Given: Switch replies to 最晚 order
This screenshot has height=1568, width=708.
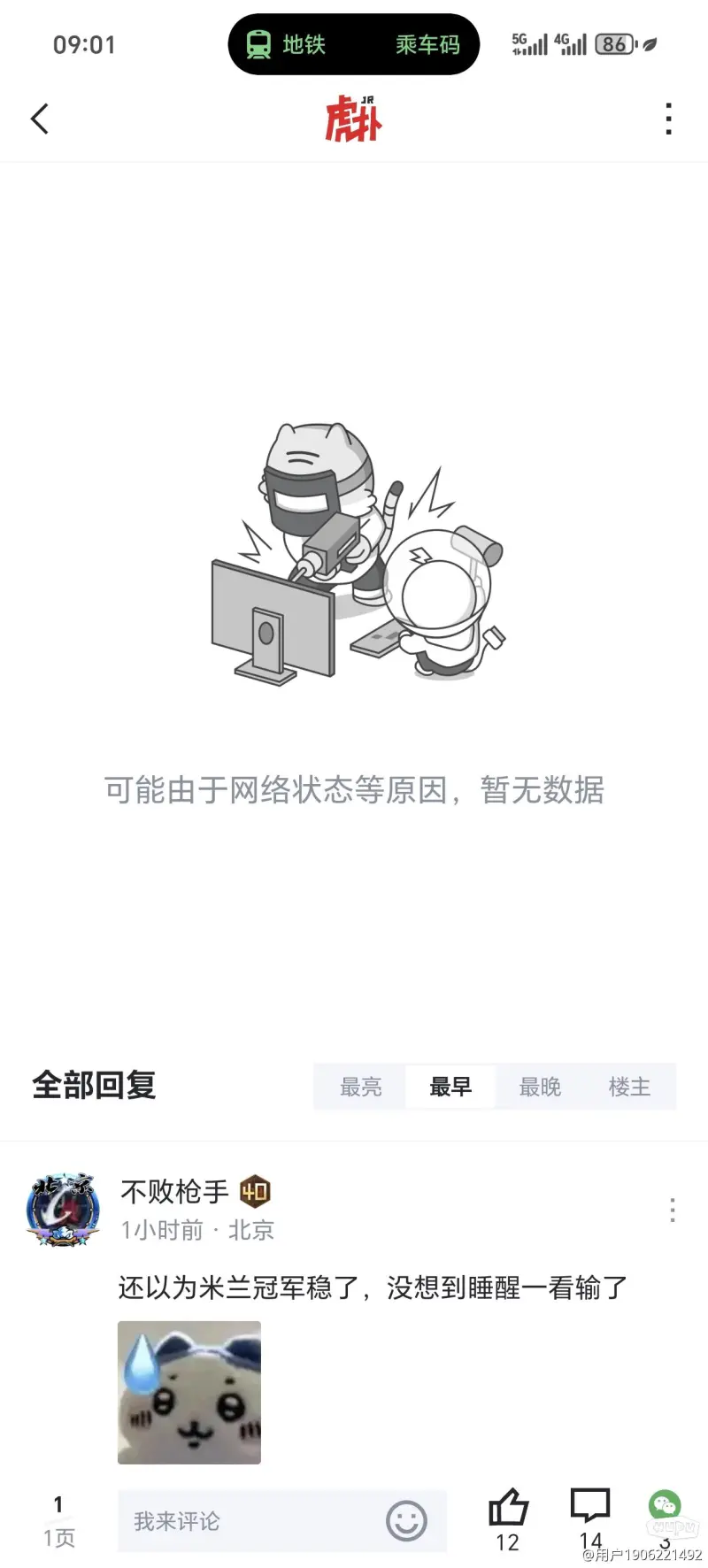Looking at the screenshot, I should click(540, 1087).
